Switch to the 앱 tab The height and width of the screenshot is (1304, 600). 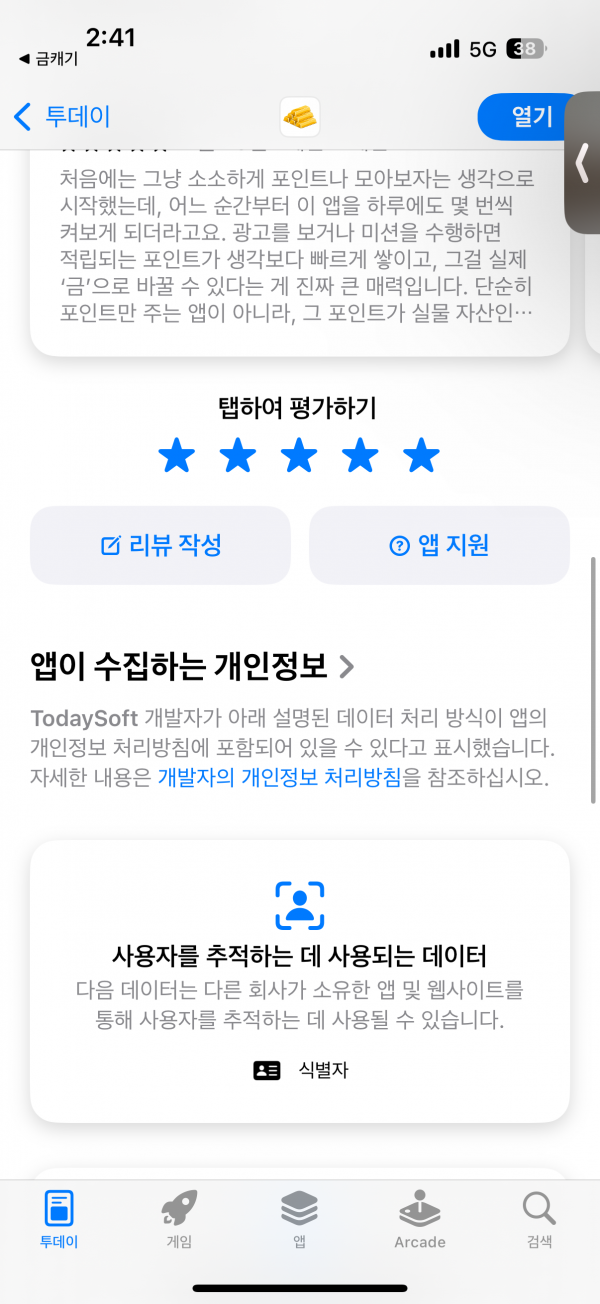pos(299,1222)
